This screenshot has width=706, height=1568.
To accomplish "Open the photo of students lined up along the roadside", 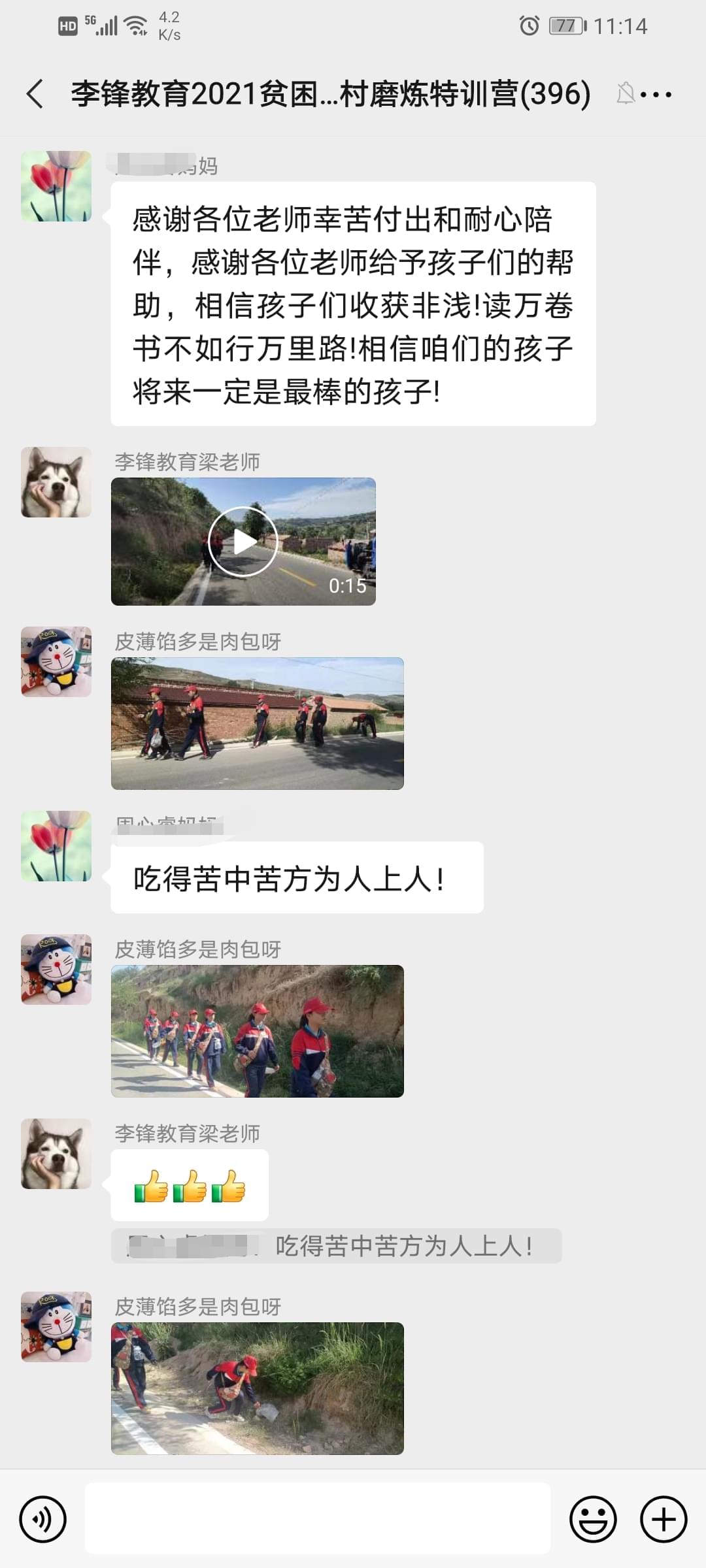I will (257, 1031).
